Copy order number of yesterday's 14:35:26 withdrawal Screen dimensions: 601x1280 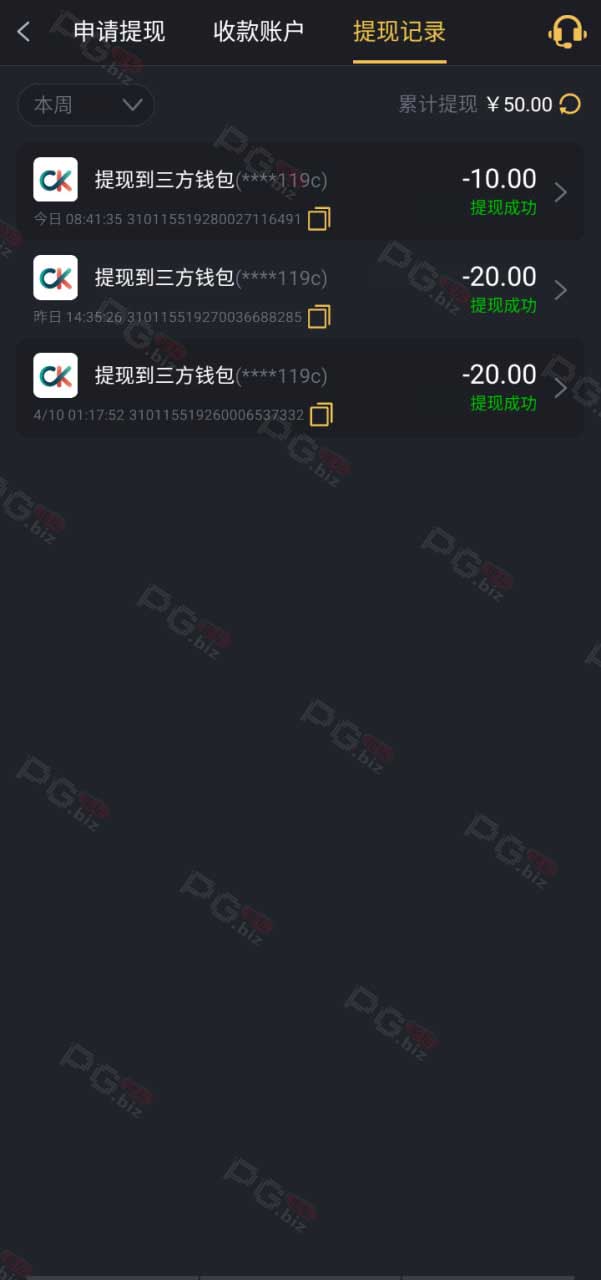point(319,317)
